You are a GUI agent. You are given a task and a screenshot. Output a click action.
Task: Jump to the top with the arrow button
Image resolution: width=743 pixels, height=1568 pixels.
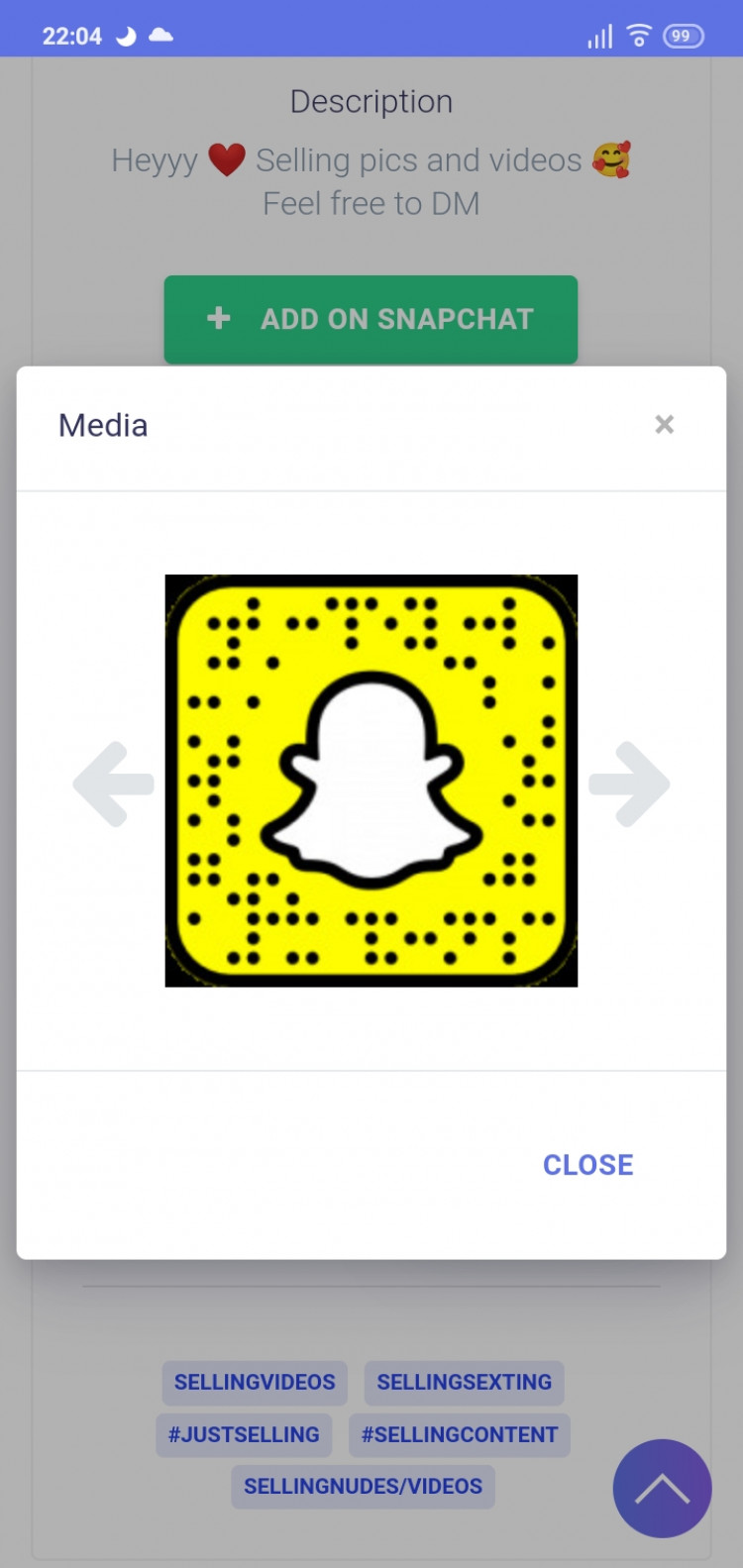coord(662,1488)
